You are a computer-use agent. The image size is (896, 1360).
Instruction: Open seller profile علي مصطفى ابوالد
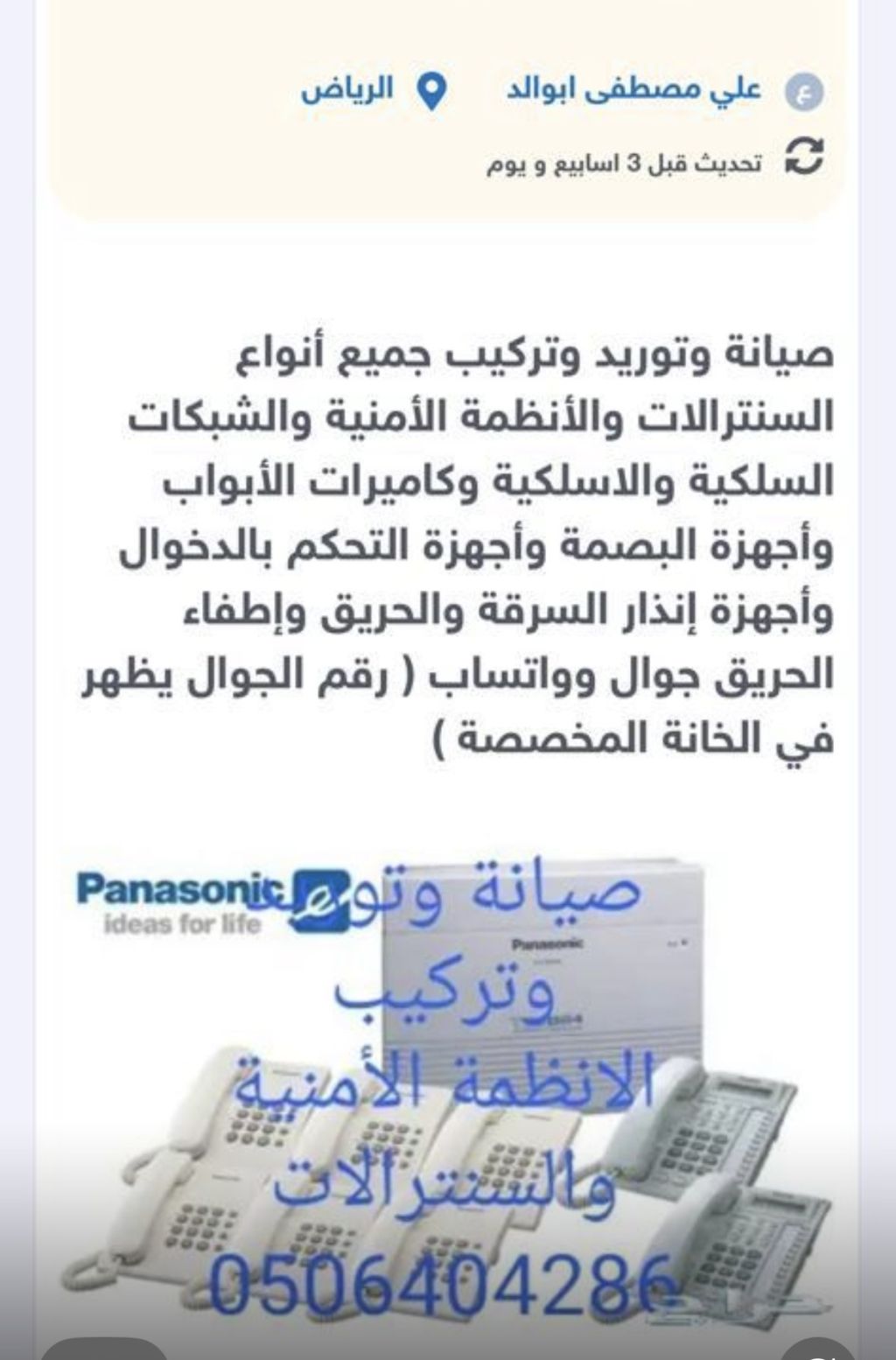[x=634, y=90]
